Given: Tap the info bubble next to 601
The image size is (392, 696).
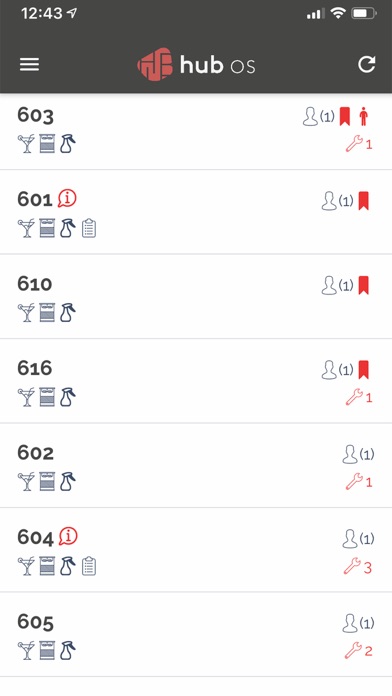Looking at the screenshot, I should point(67,198).
